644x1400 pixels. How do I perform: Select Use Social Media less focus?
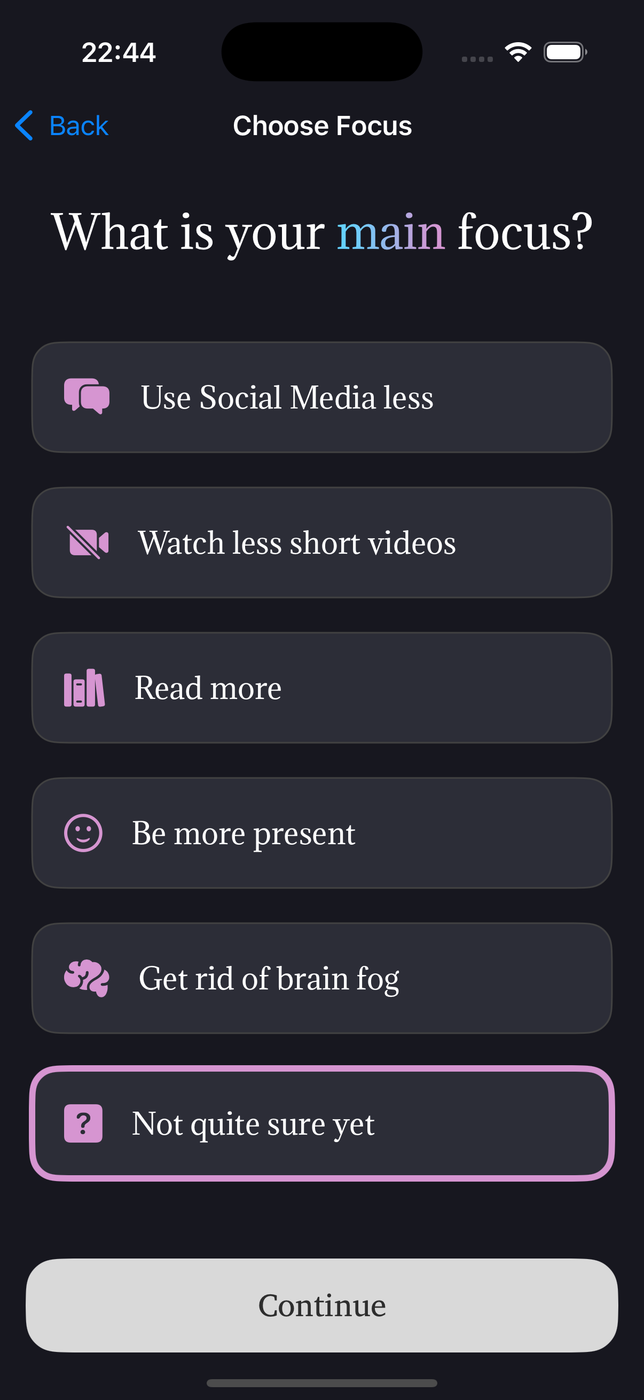point(321,398)
